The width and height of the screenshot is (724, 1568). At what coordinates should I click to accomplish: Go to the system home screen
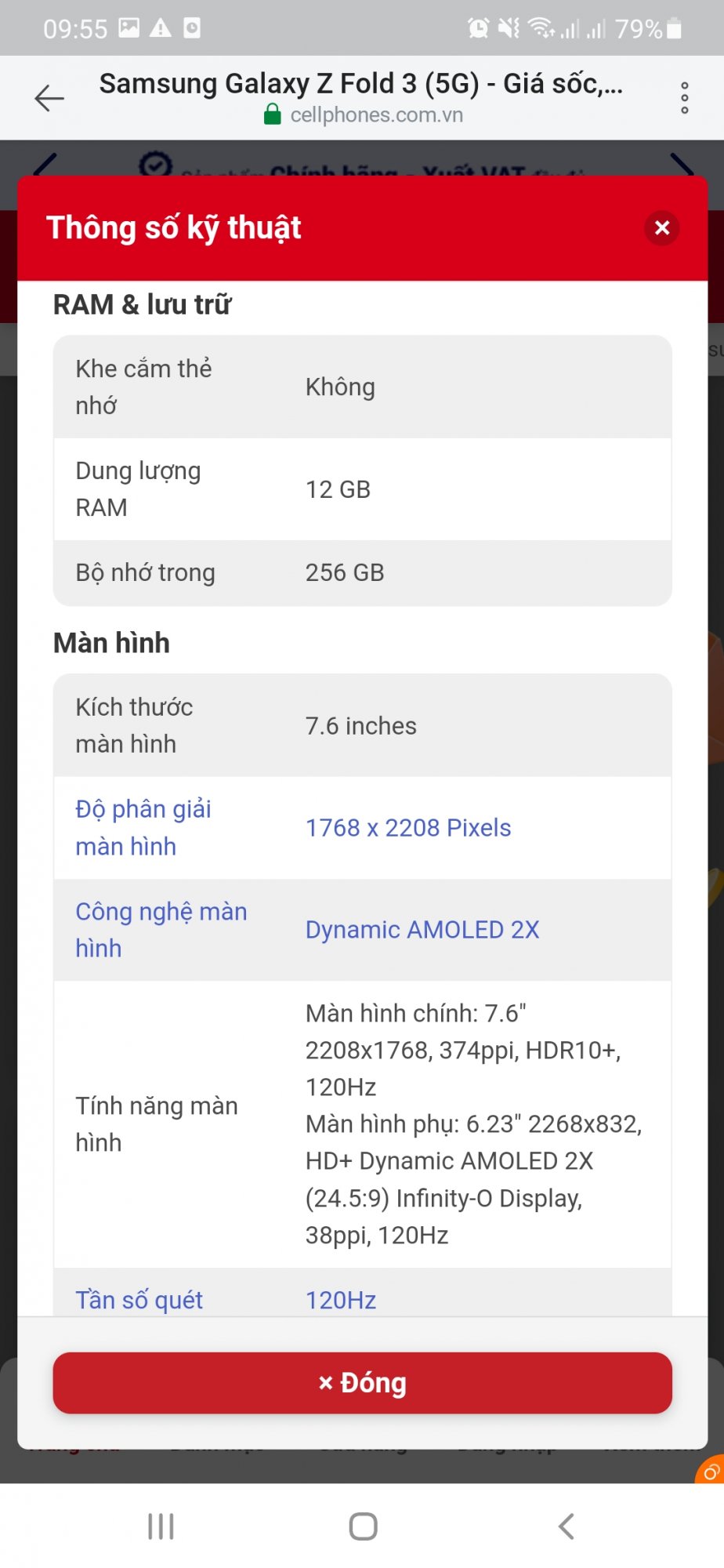pos(363,1526)
